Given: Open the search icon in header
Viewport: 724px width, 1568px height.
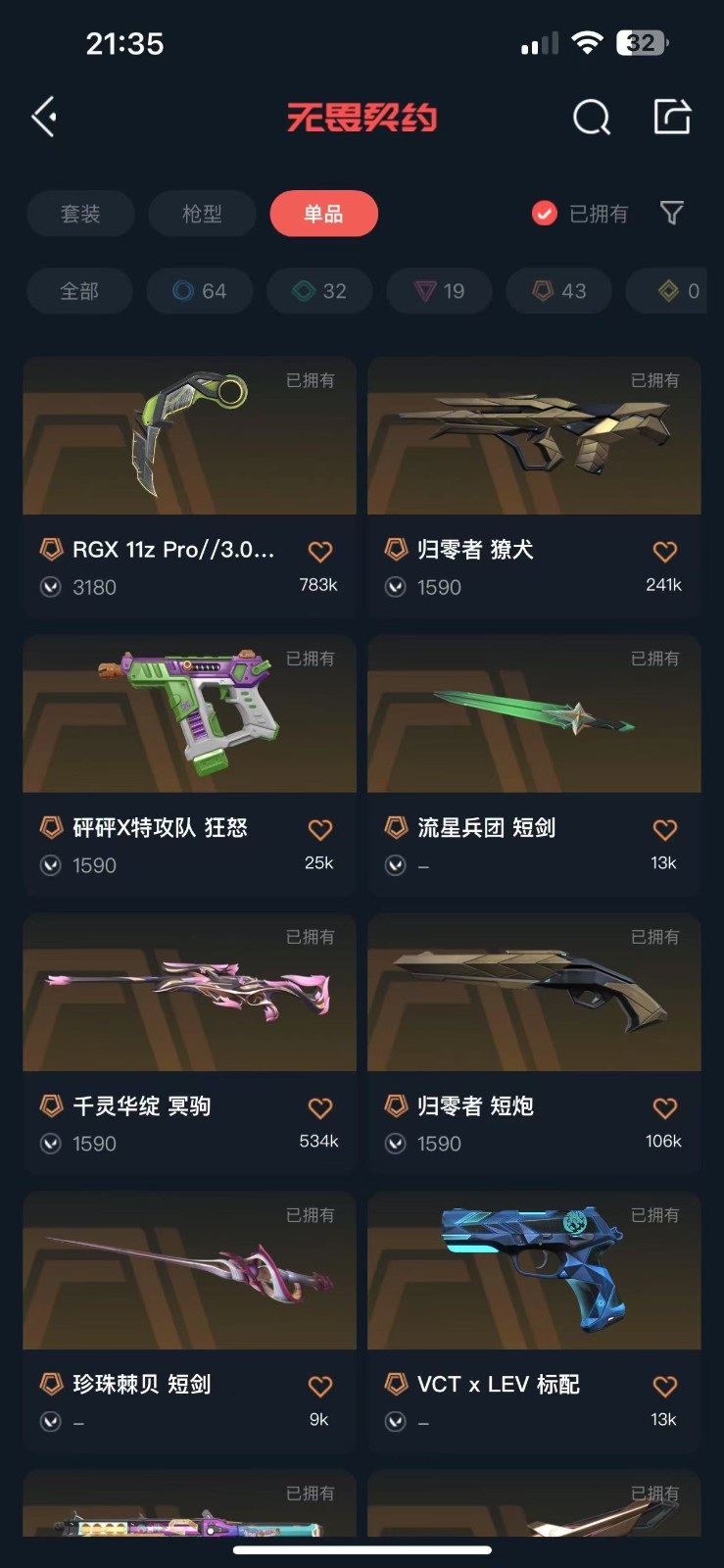Looking at the screenshot, I should [591, 118].
